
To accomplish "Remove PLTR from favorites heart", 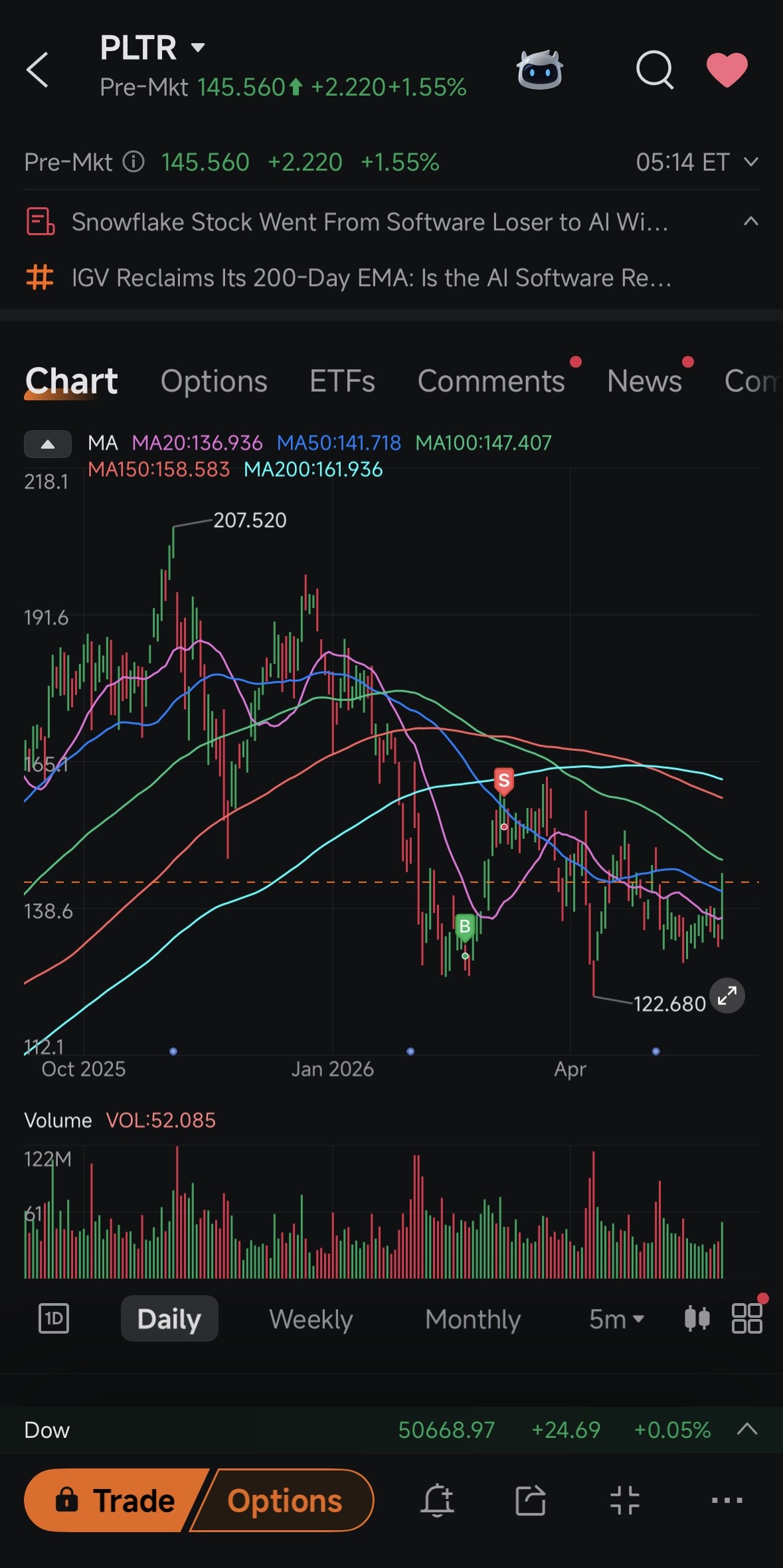I will click(727, 70).
